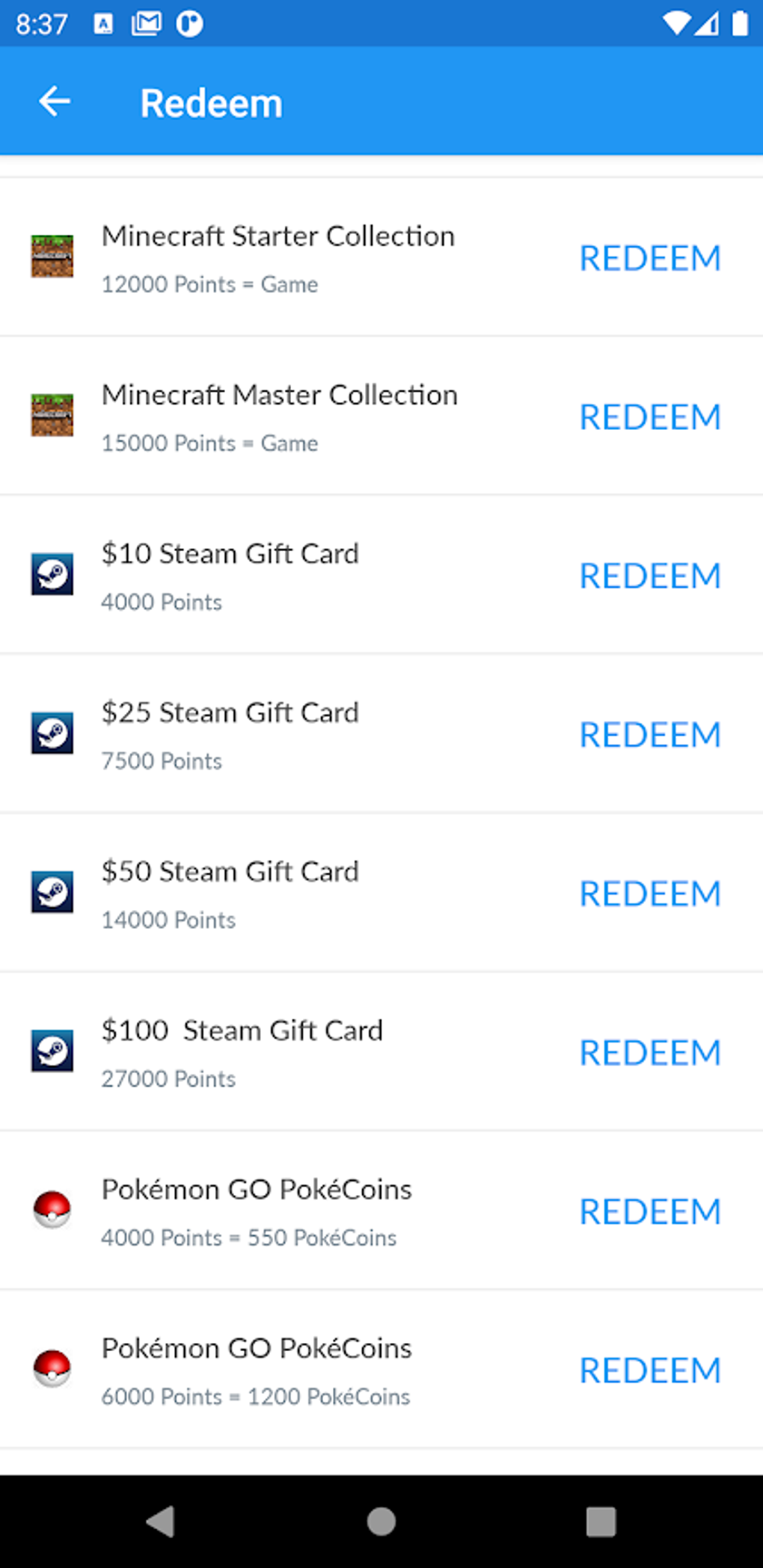Tap the system home button

(381, 1521)
